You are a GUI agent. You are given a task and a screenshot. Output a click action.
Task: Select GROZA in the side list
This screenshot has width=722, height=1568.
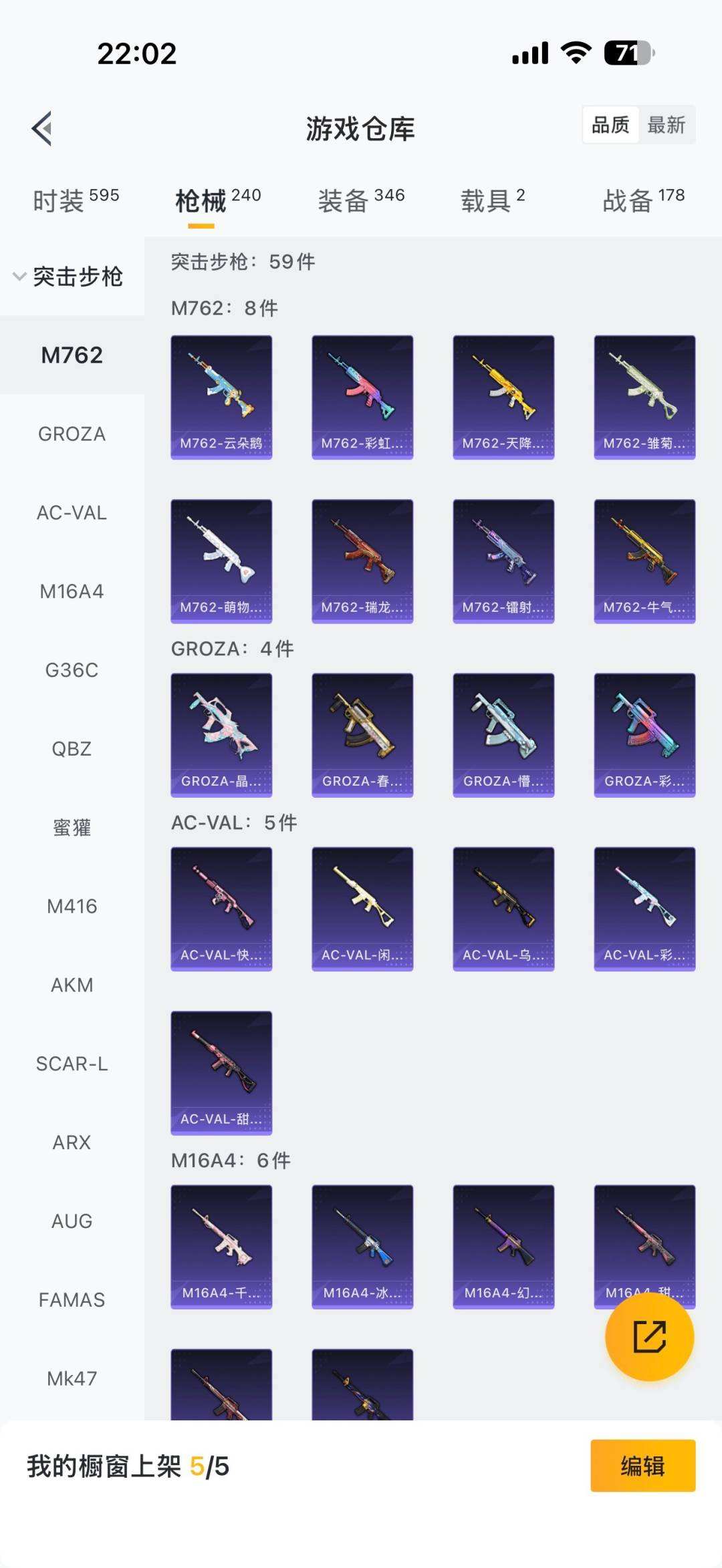[x=72, y=434]
